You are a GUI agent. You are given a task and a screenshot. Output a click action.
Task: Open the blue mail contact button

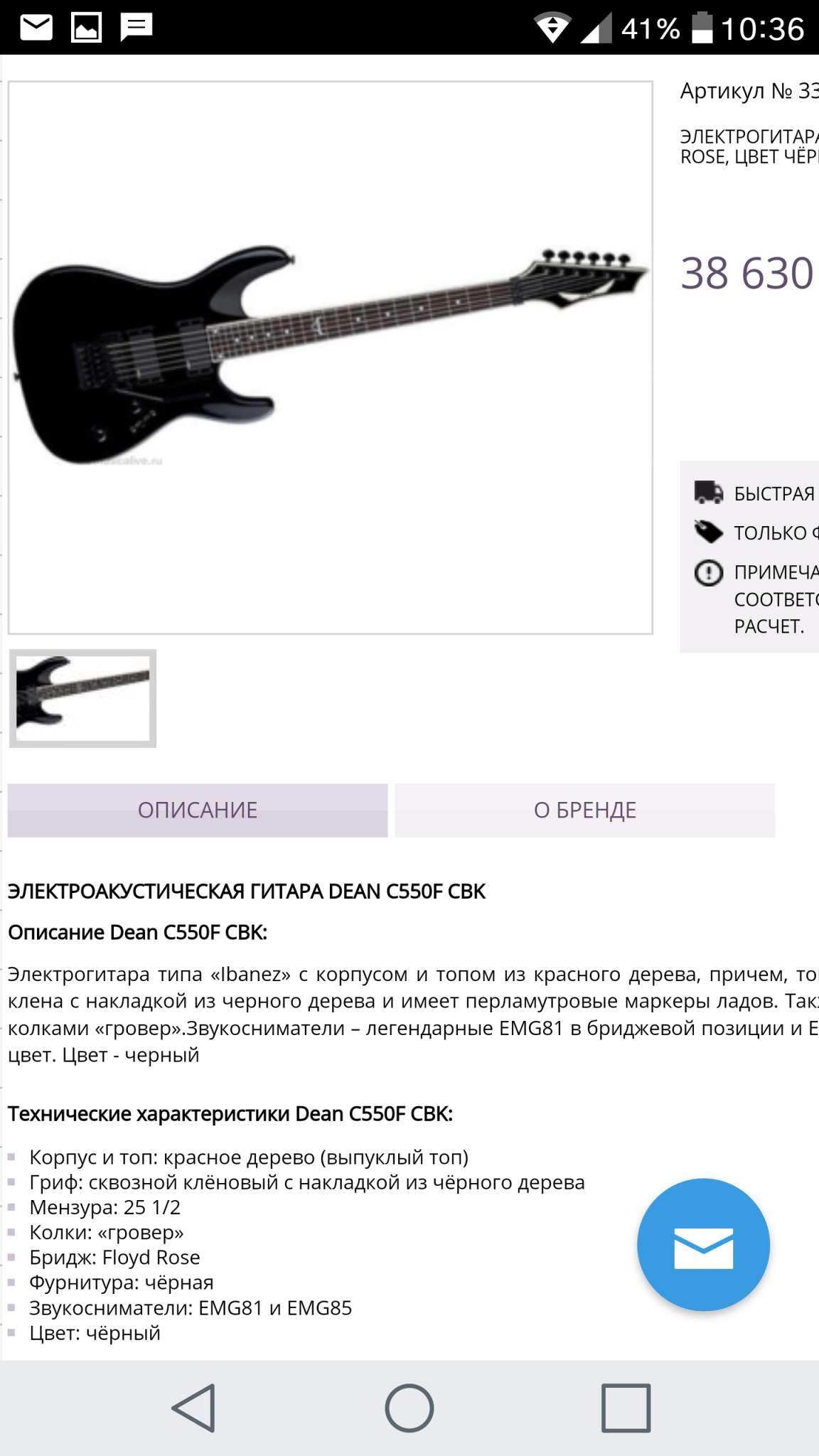703,1244
